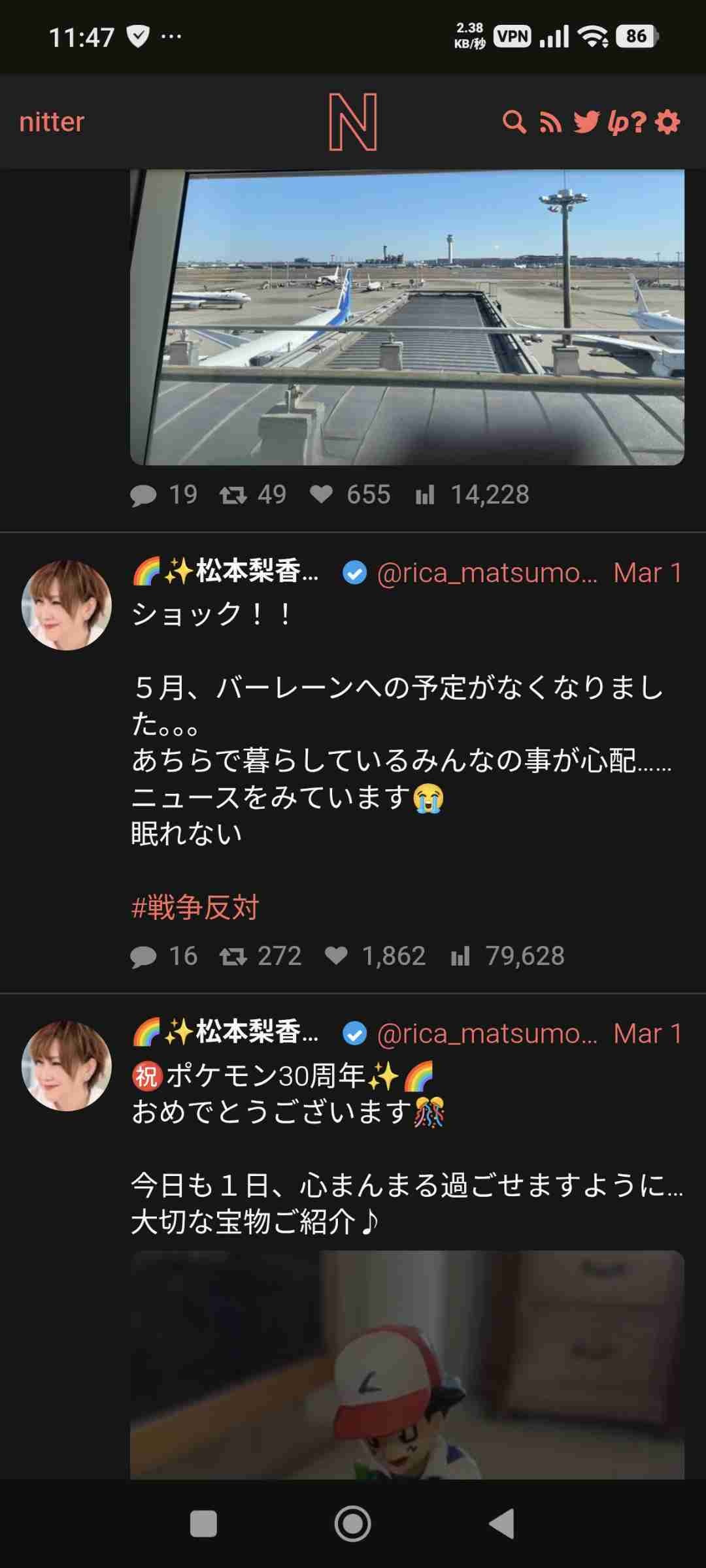The width and height of the screenshot is (706, 1568).
Task: Open nitter preferences gear
Action: coord(667,122)
